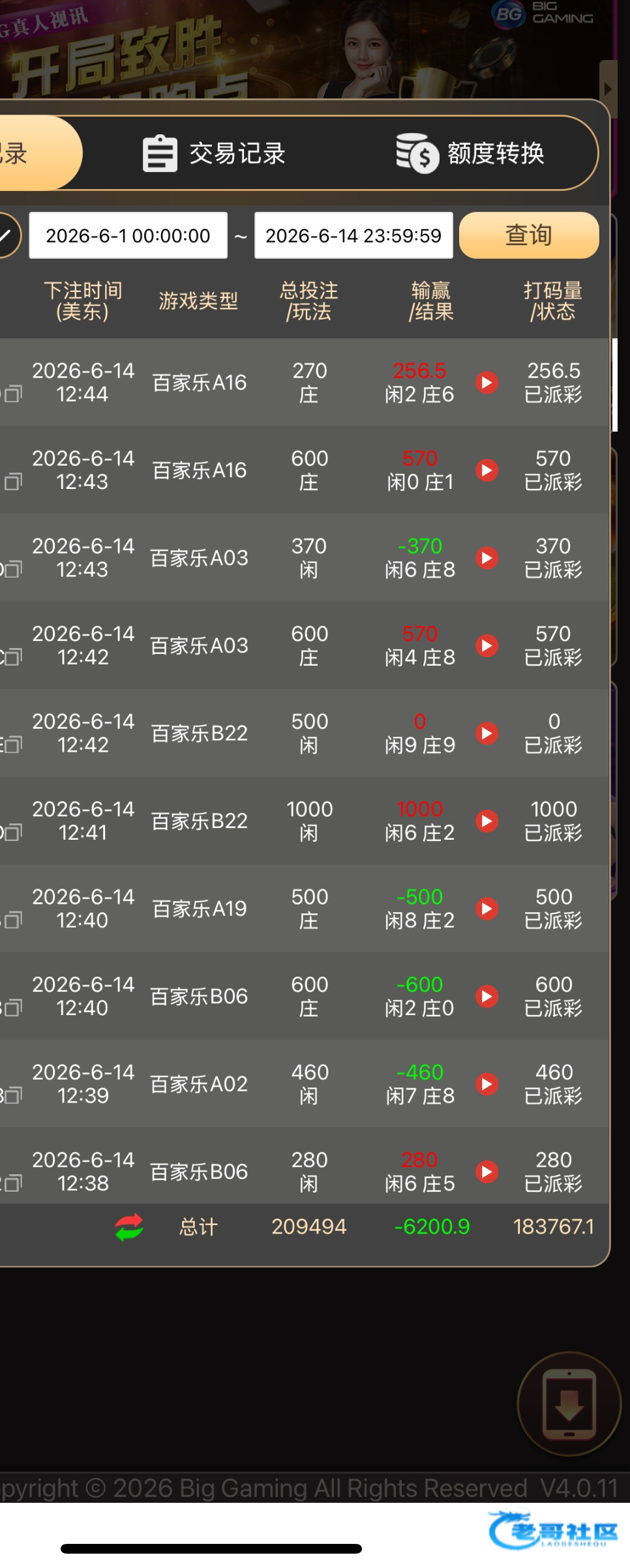
Task: Change the end date 2026-6-14 23:59:59
Action: click(353, 235)
